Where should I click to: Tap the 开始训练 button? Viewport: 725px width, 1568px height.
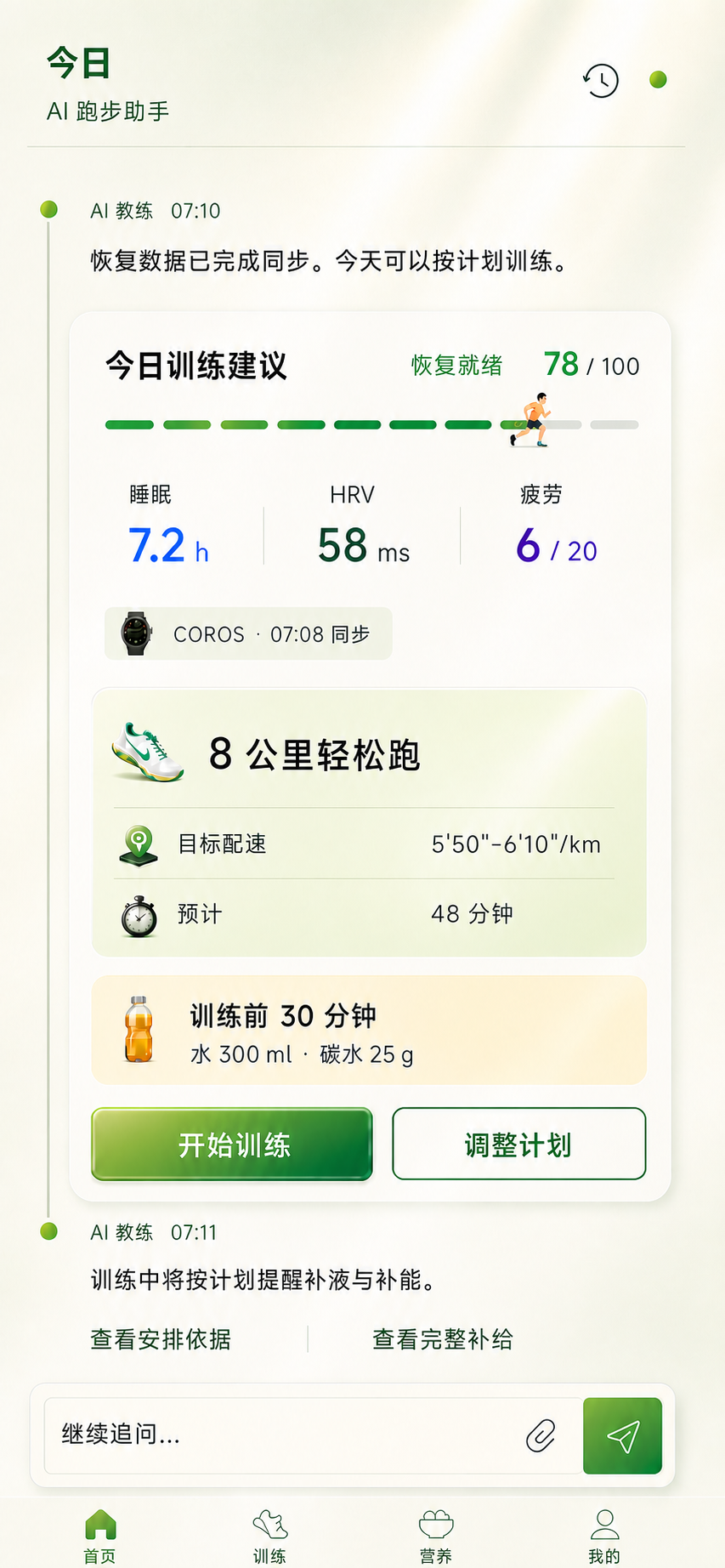pyautogui.click(x=232, y=1144)
